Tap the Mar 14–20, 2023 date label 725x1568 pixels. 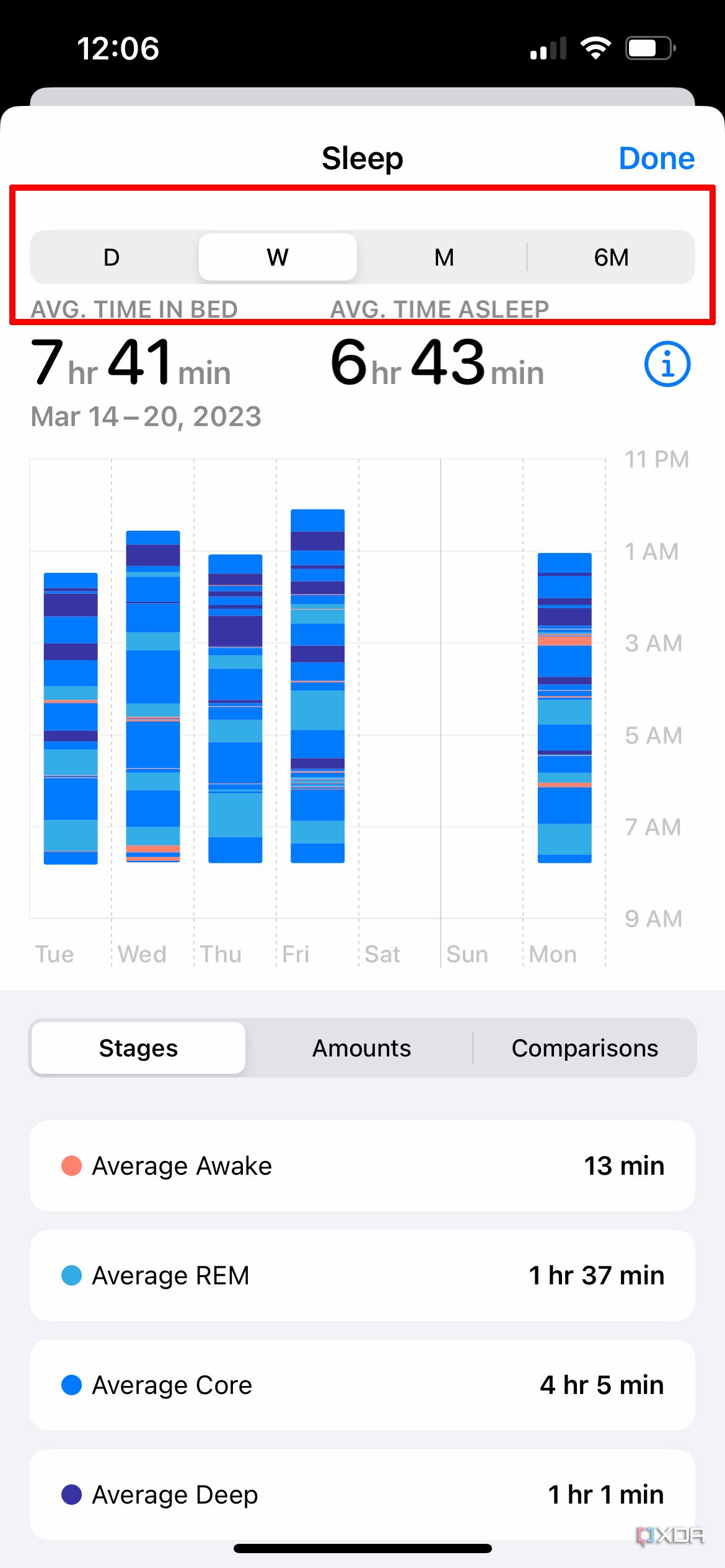146,416
